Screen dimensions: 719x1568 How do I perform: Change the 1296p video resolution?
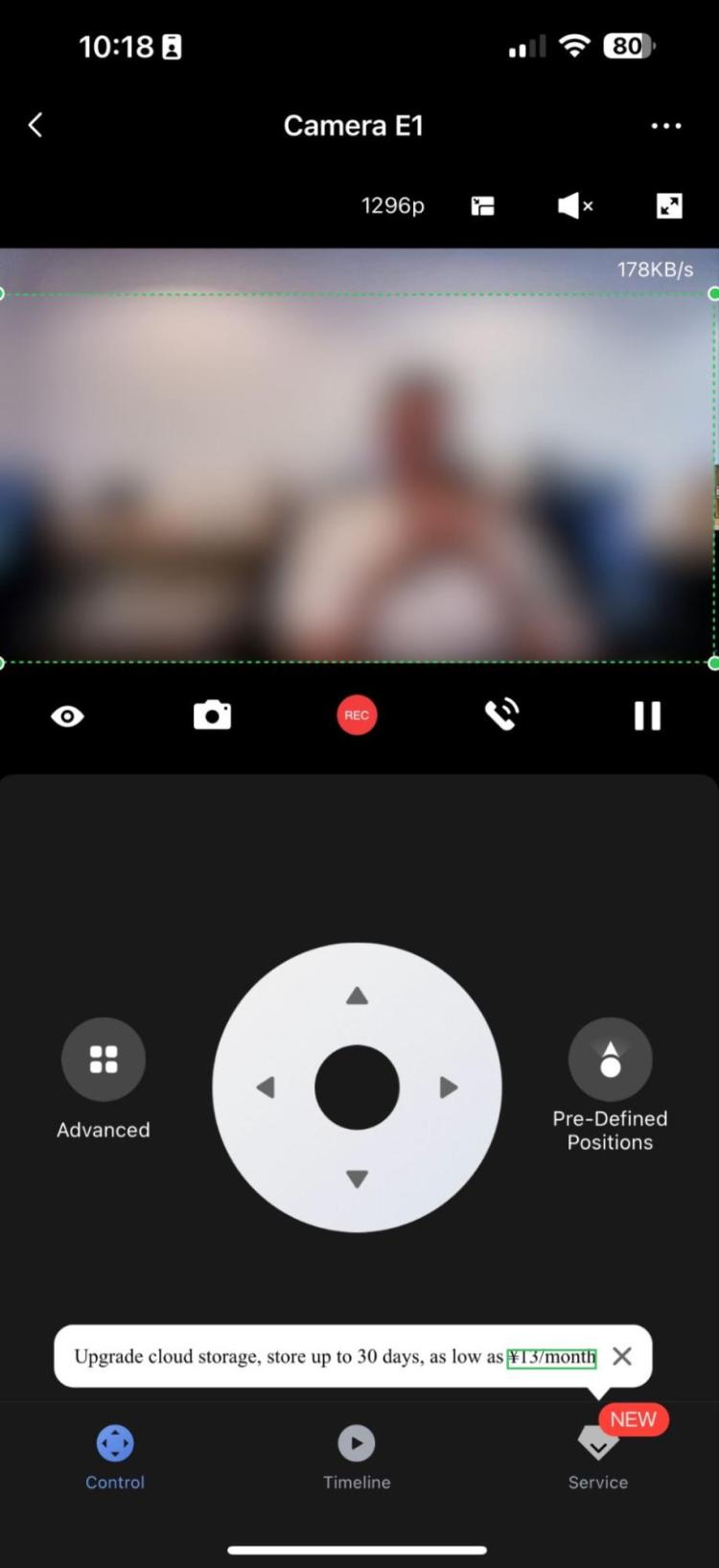tap(392, 206)
